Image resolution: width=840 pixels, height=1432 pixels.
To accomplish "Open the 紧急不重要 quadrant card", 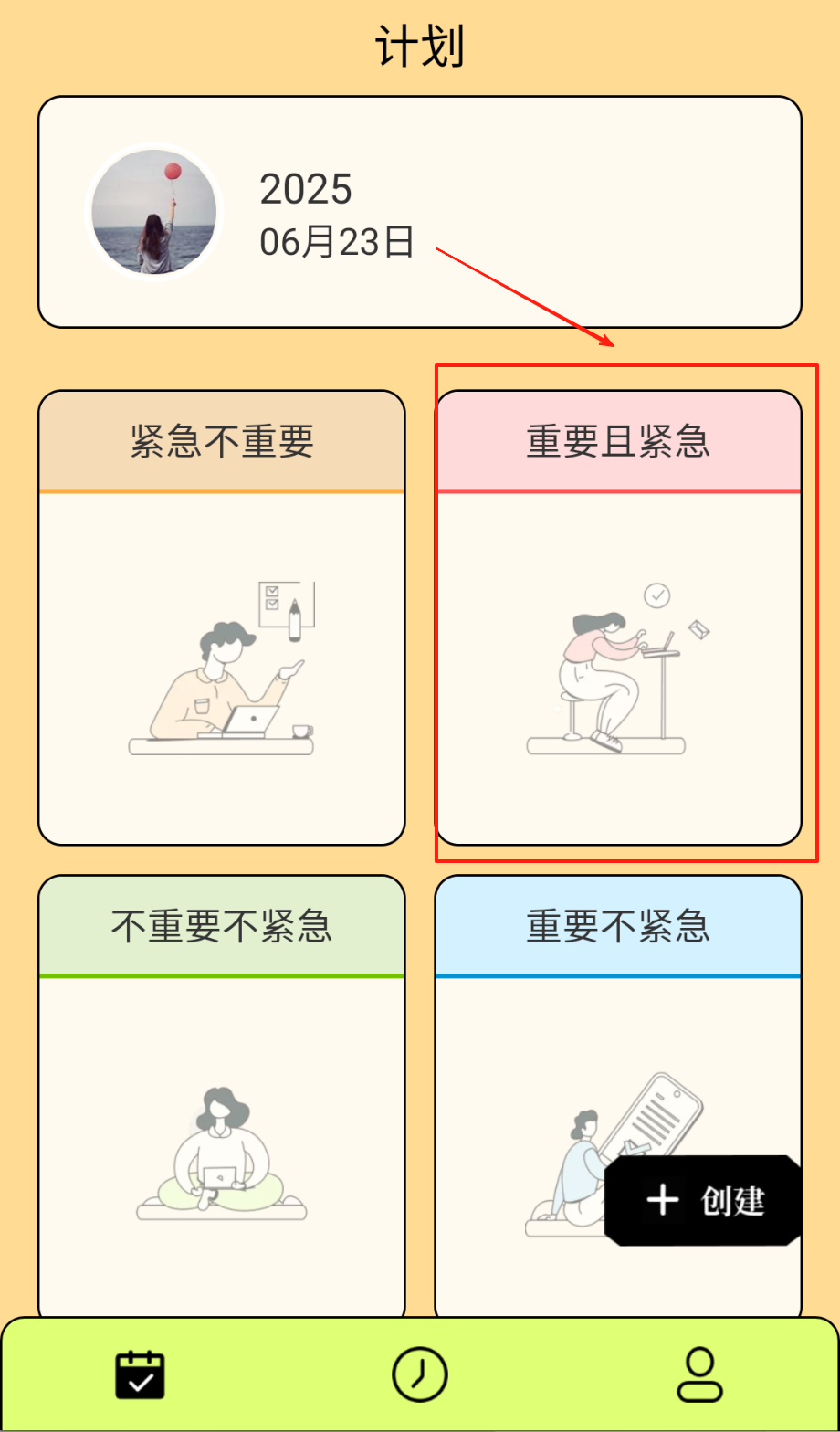I will 221,617.
